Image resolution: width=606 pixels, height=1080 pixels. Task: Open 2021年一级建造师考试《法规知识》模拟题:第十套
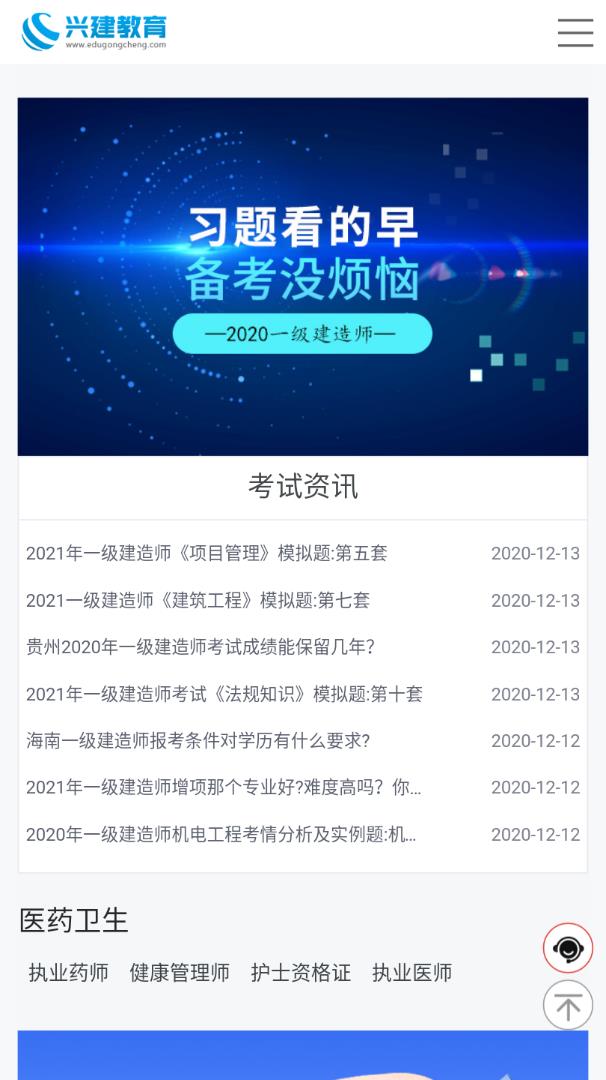pos(224,694)
